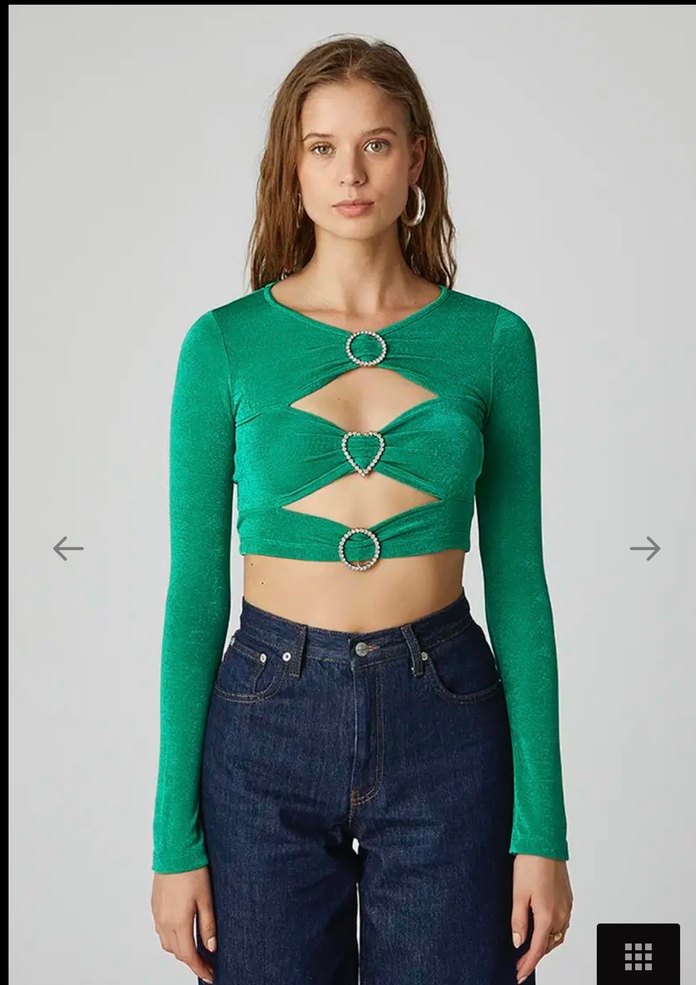Go to the next product photo

click(x=645, y=548)
